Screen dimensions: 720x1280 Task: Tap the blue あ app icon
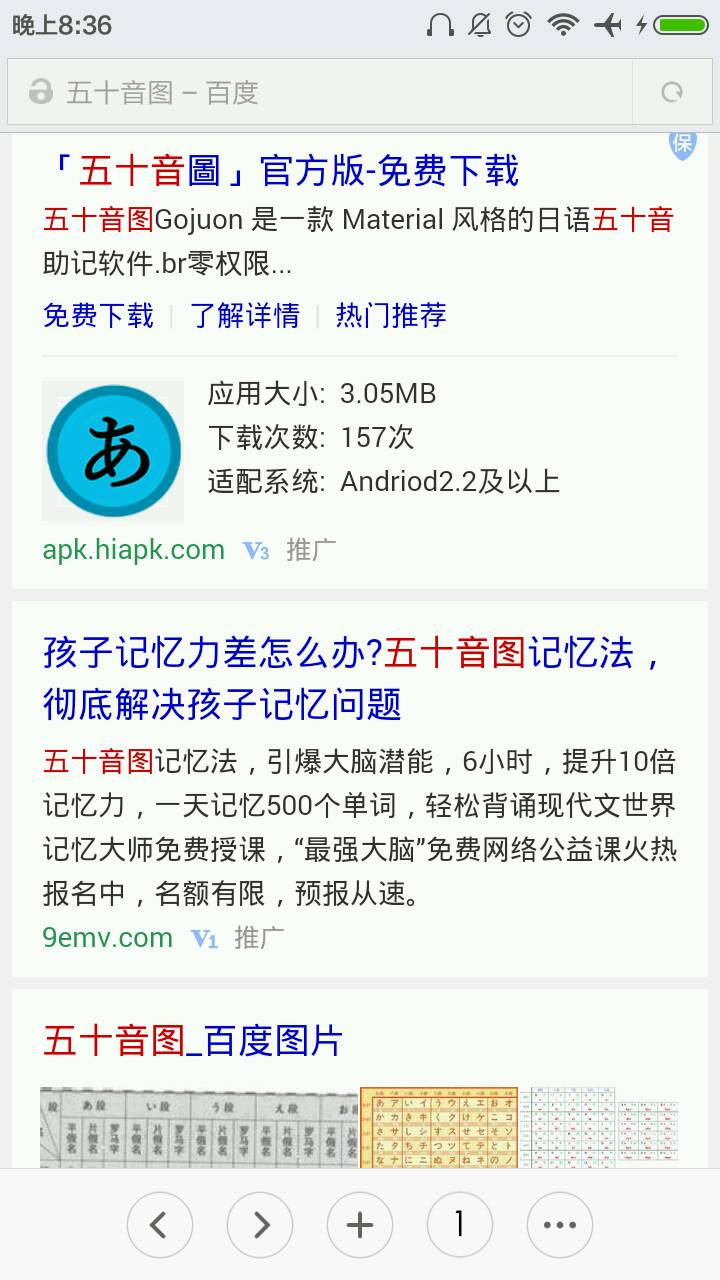point(113,450)
